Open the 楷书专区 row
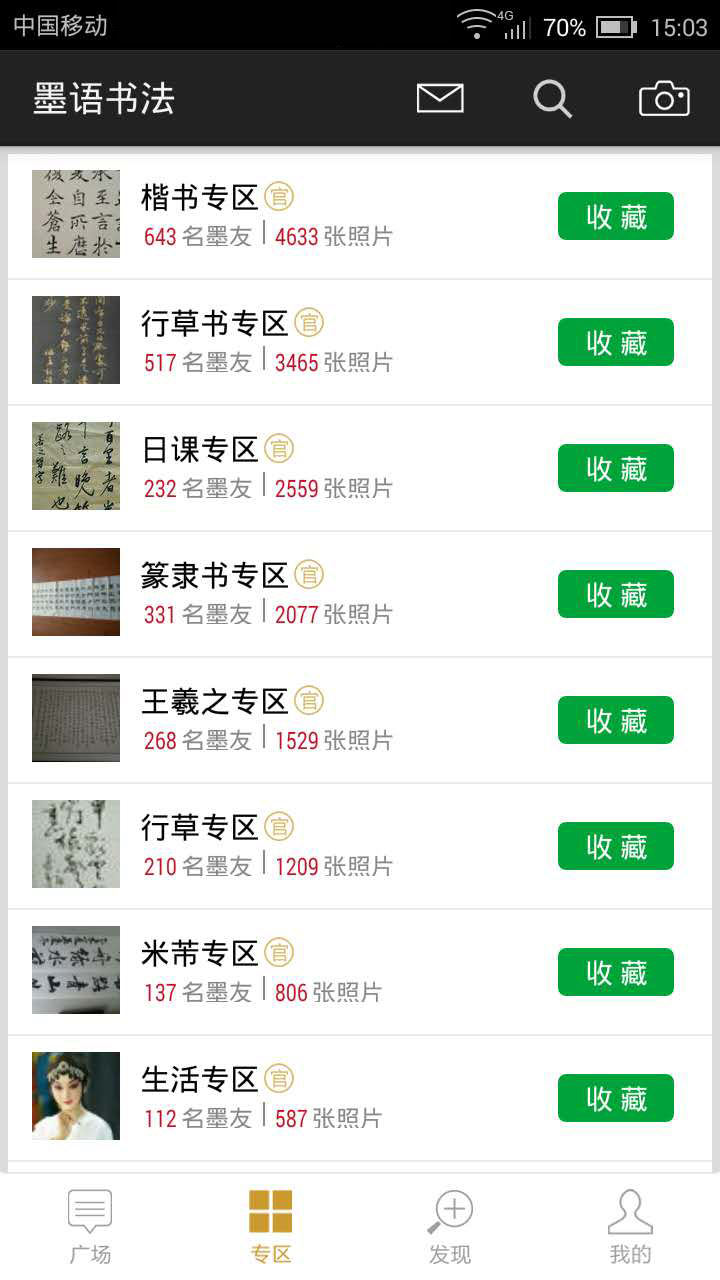This screenshot has height=1280, width=720. tap(300, 216)
